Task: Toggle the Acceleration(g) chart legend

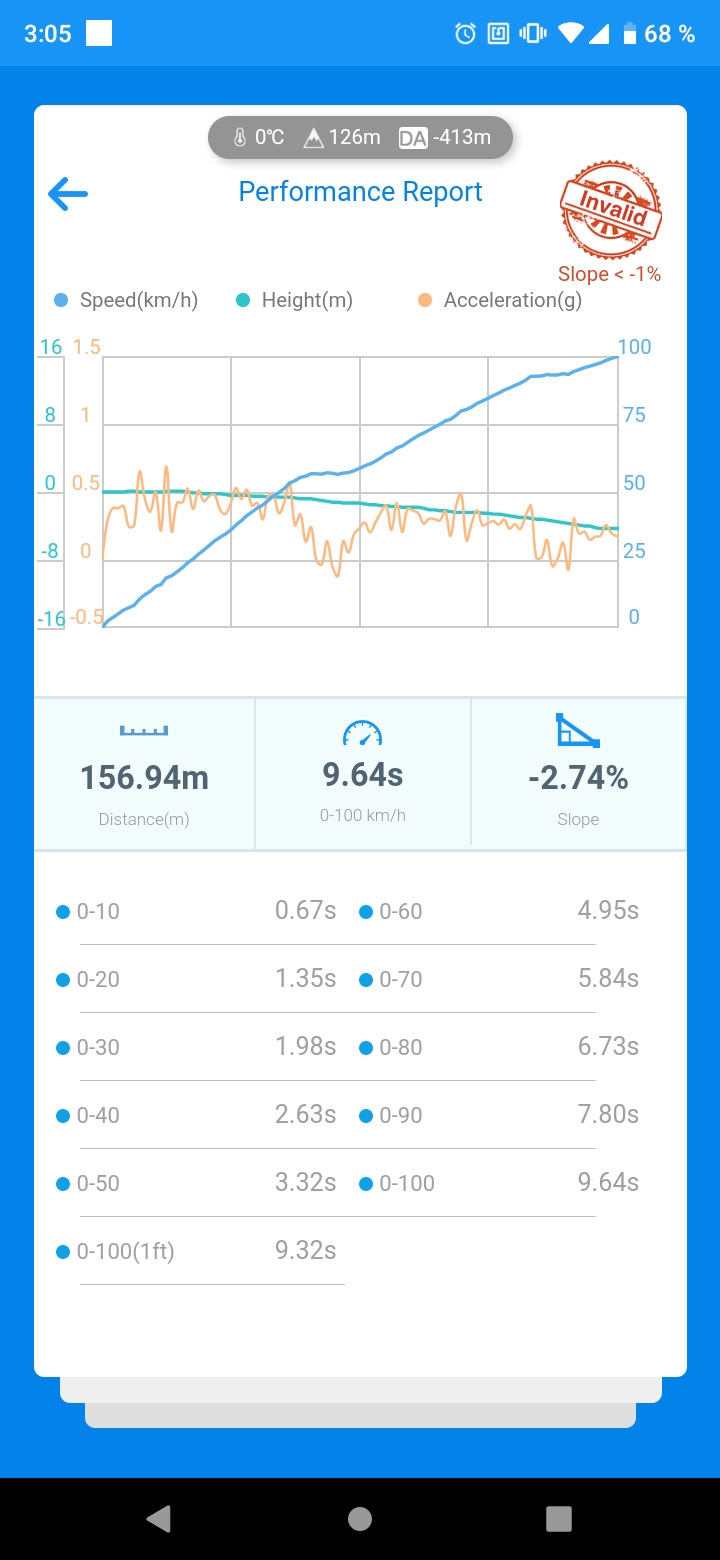Action: (500, 300)
